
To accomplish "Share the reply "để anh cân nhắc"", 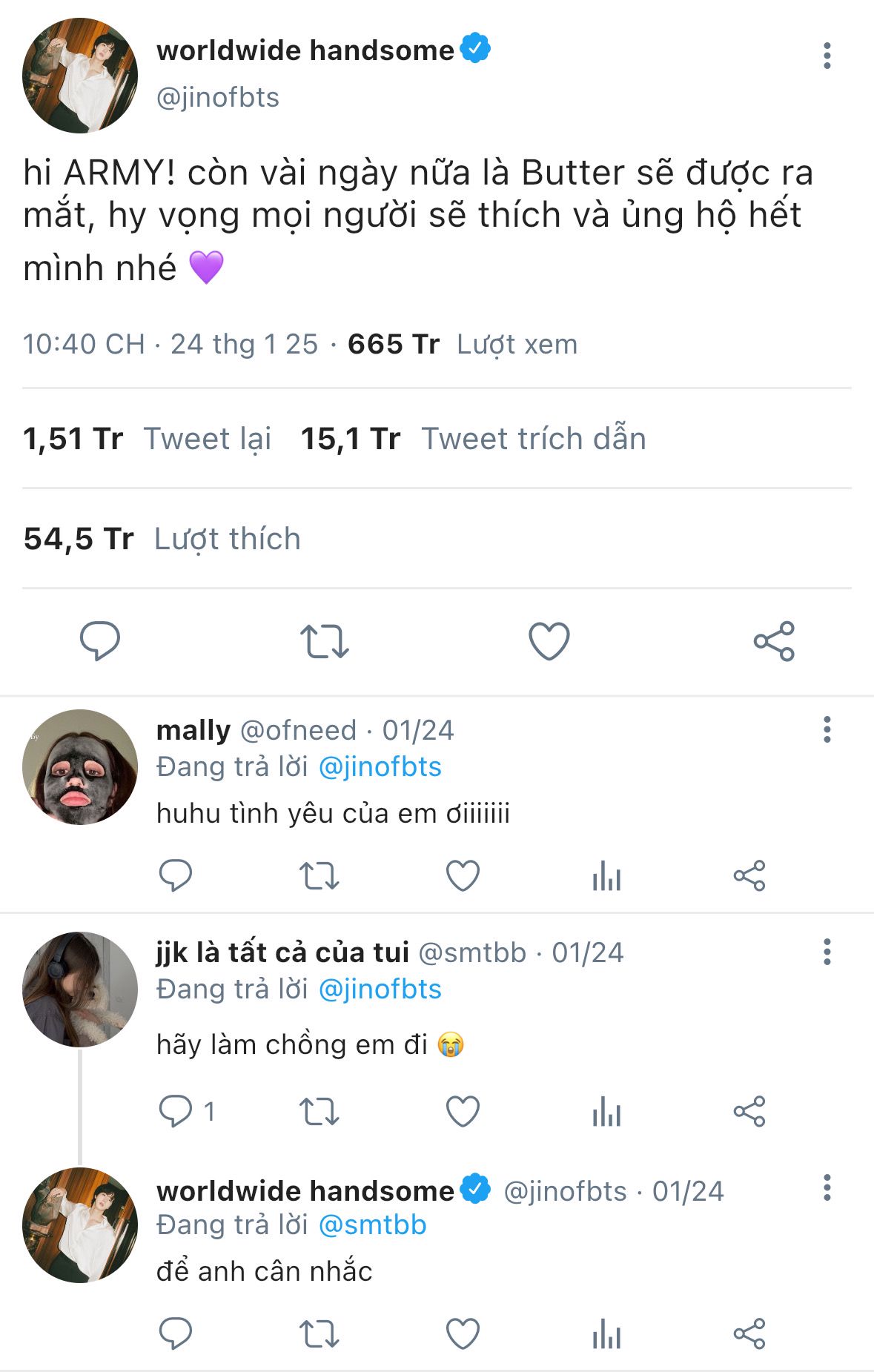I will 749,1333.
